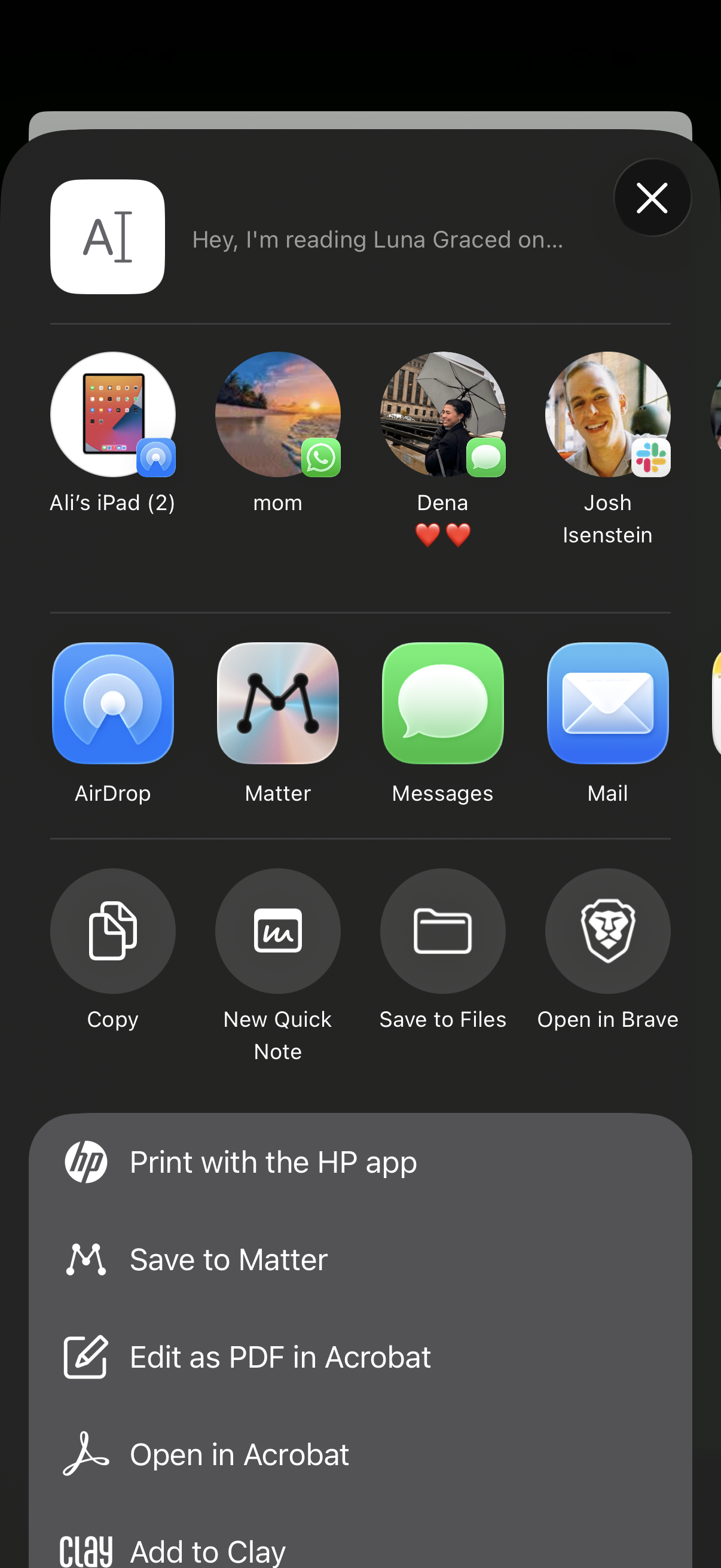
Task: Open the page in Brave
Action: coord(607,931)
